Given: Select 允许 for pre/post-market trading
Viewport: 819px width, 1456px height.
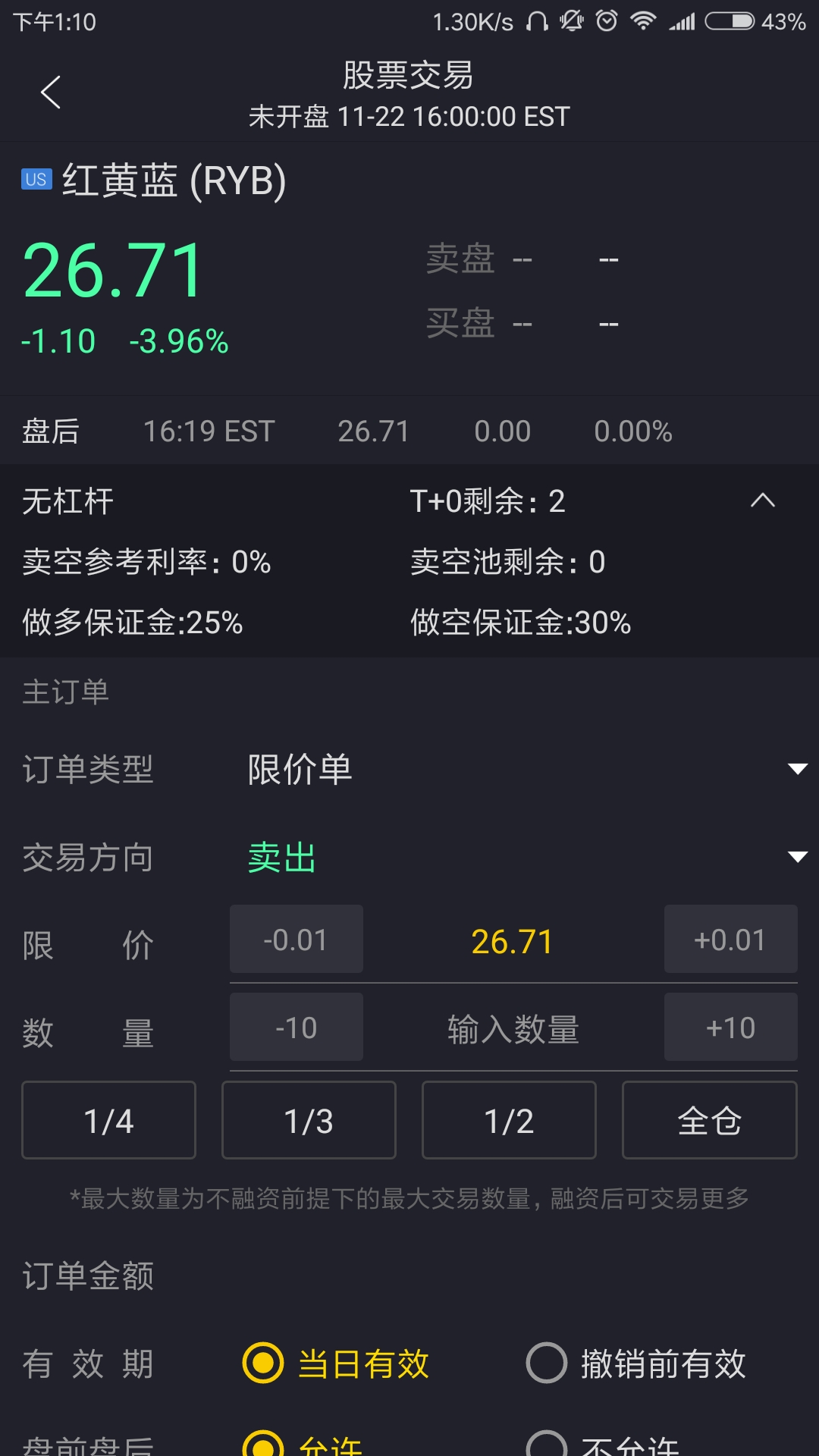Looking at the screenshot, I should [303, 1444].
